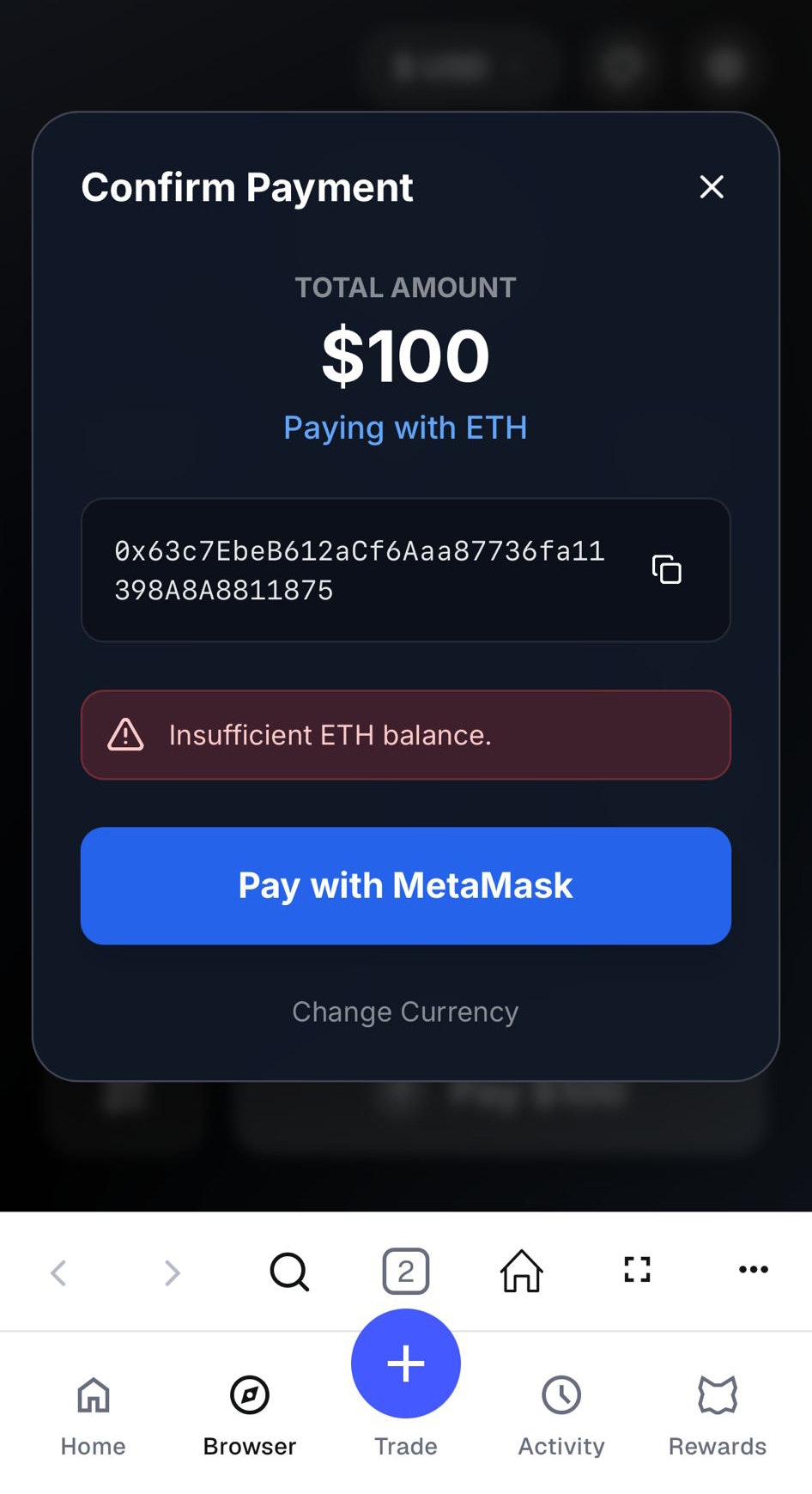This screenshot has height=1494, width=812.
Task: Open the Rewards section via the fox icon
Action: 718,1395
